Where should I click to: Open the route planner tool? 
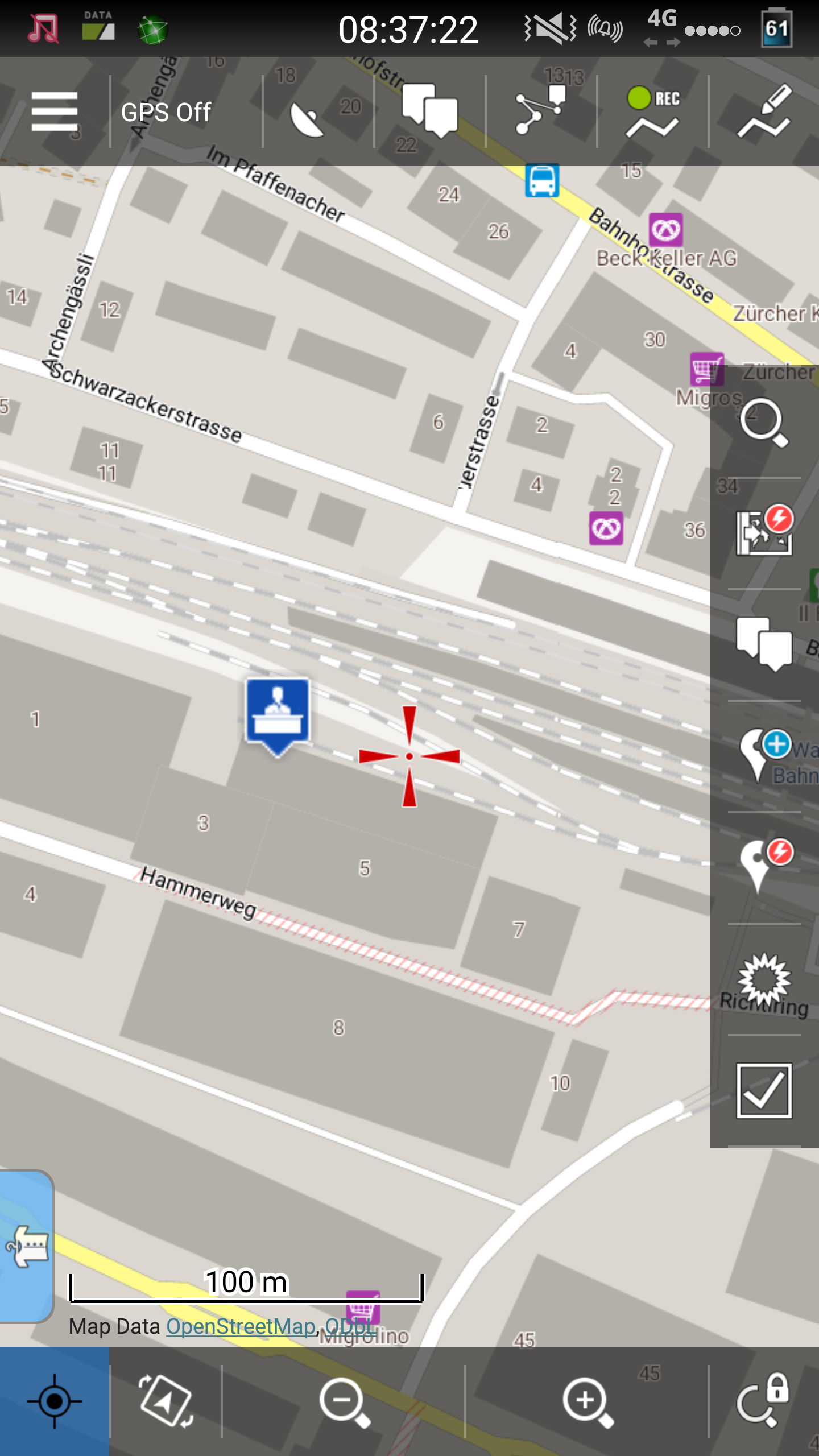(x=541, y=111)
